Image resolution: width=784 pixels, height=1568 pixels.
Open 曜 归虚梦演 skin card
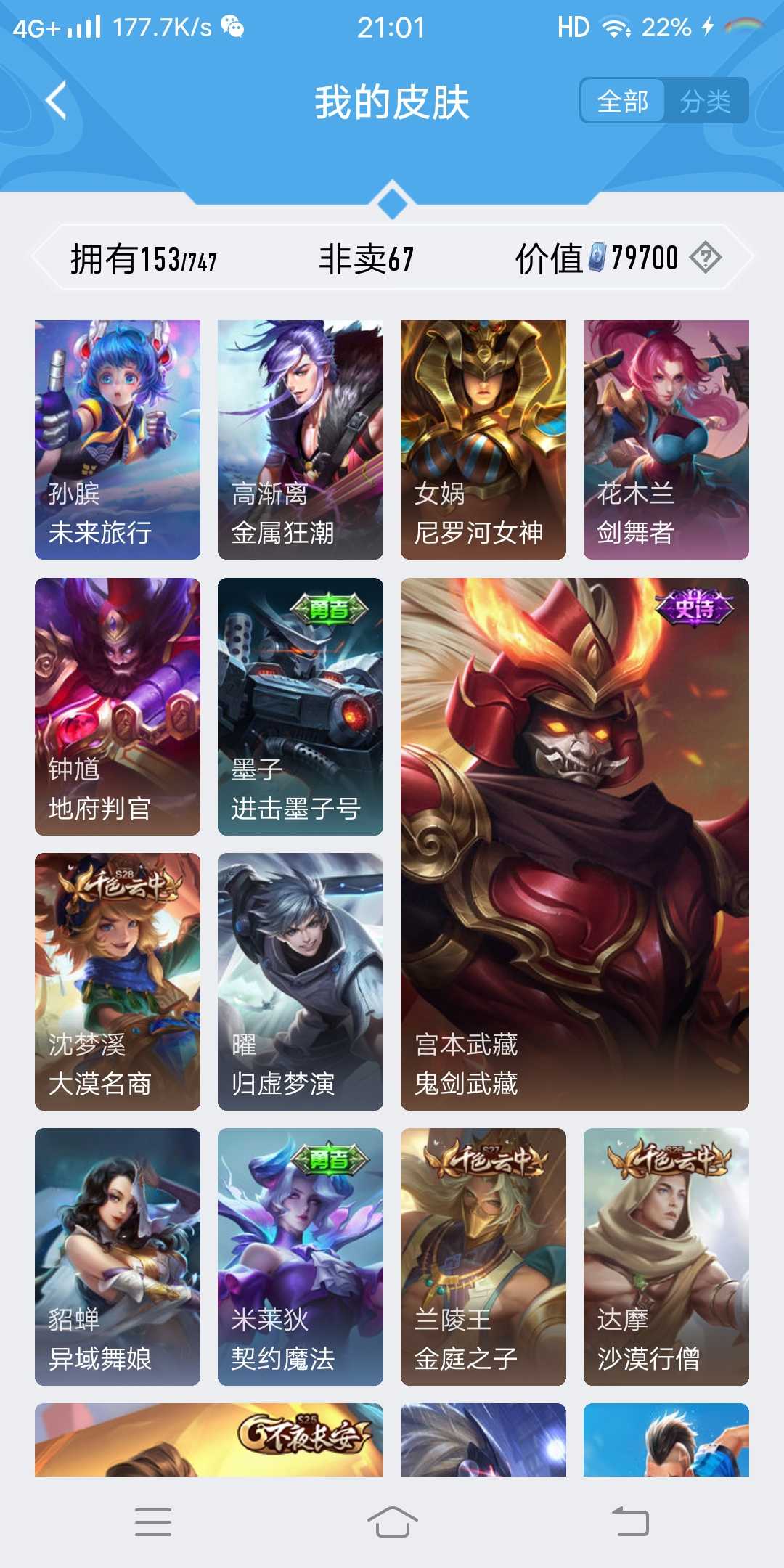(301, 981)
